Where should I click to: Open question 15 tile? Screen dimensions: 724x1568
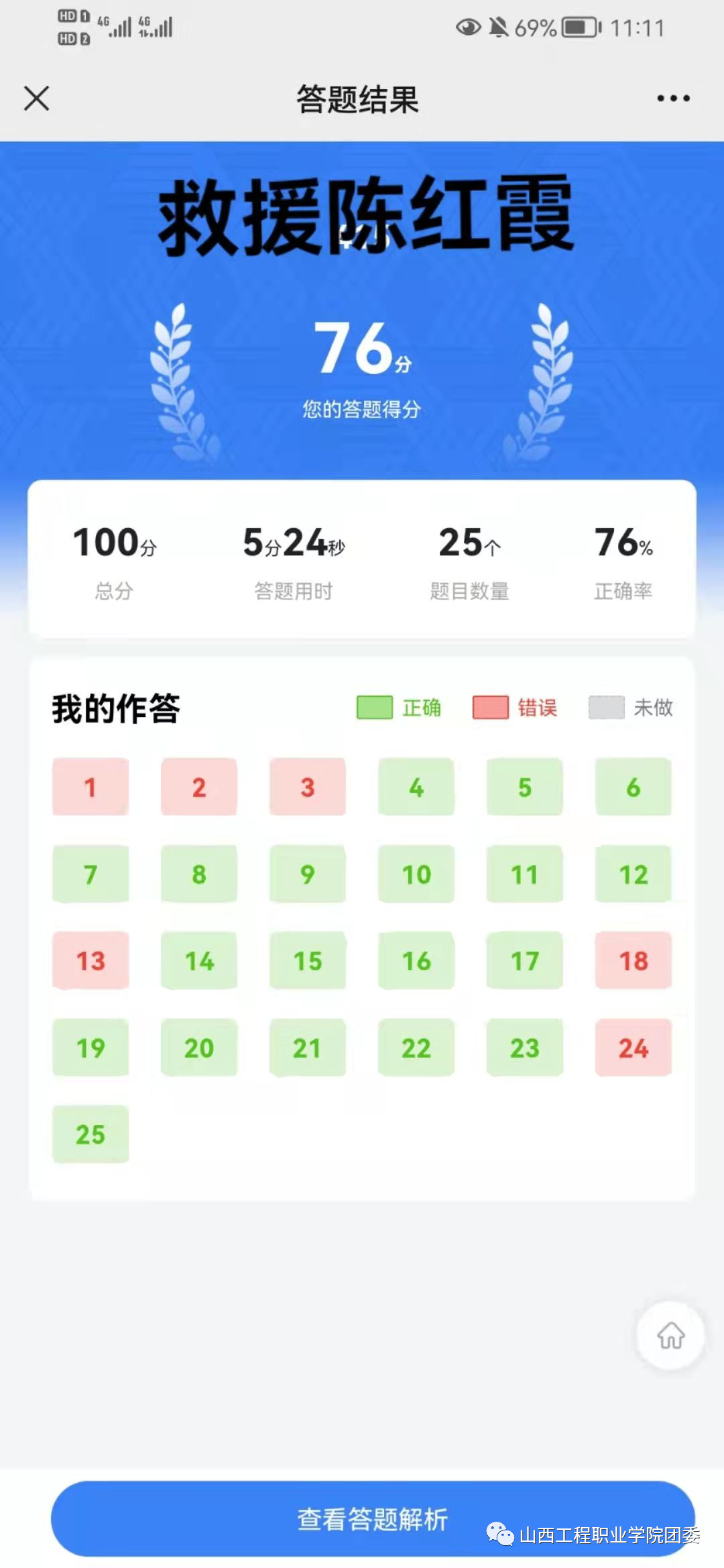[x=308, y=960]
